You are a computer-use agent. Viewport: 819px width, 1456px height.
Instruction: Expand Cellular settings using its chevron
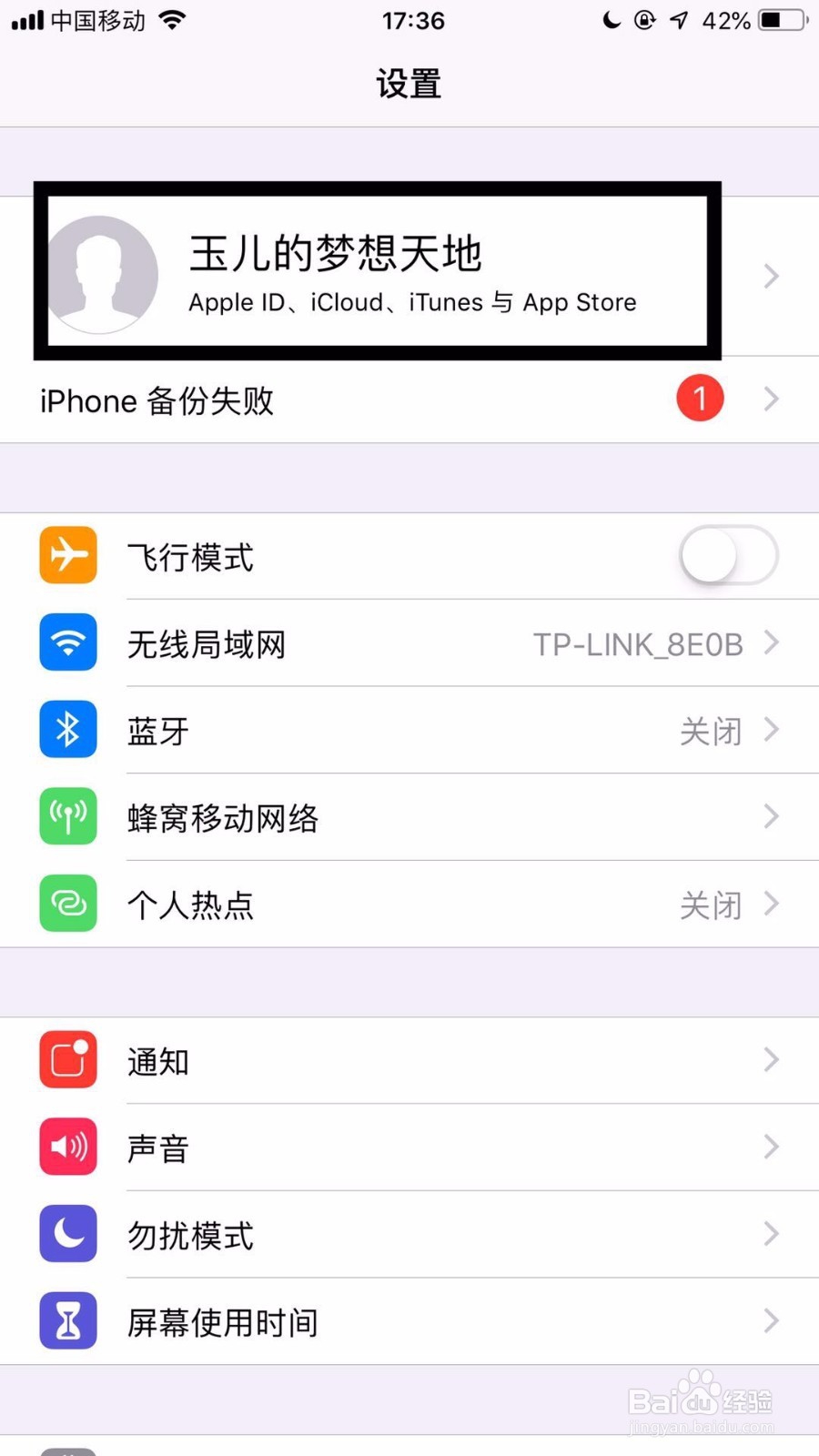pyautogui.click(x=773, y=816)
